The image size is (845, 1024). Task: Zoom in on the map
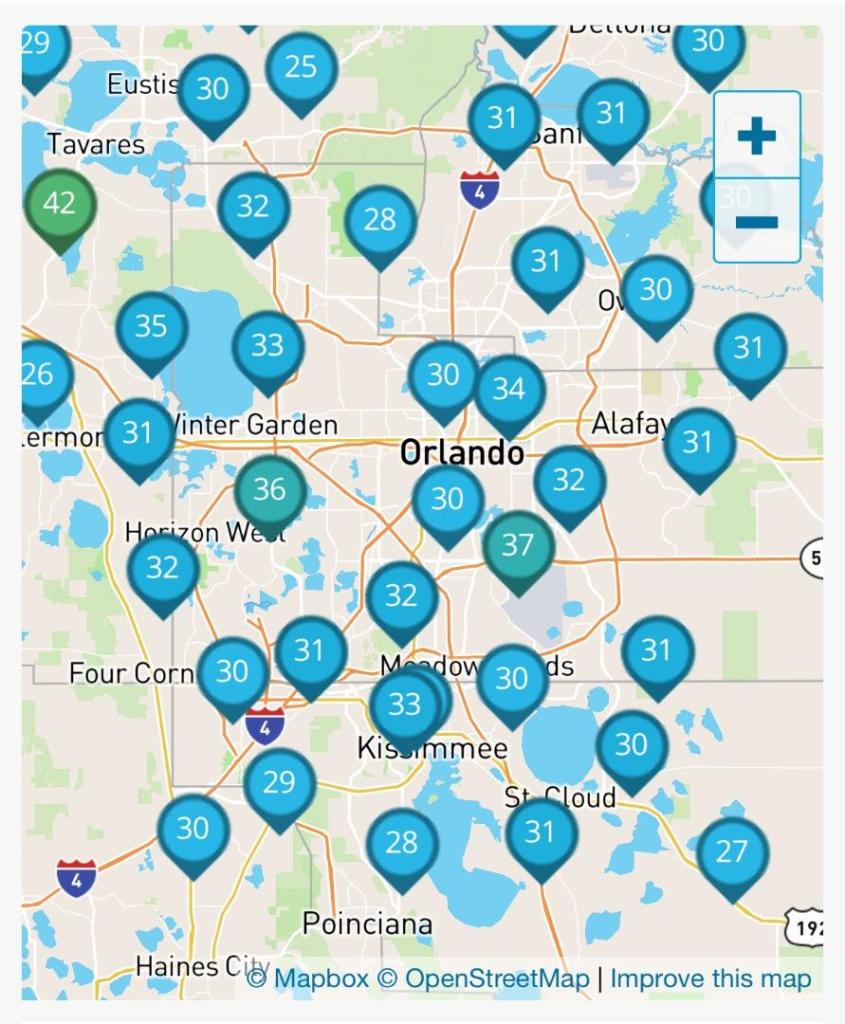tap(757, 135)
